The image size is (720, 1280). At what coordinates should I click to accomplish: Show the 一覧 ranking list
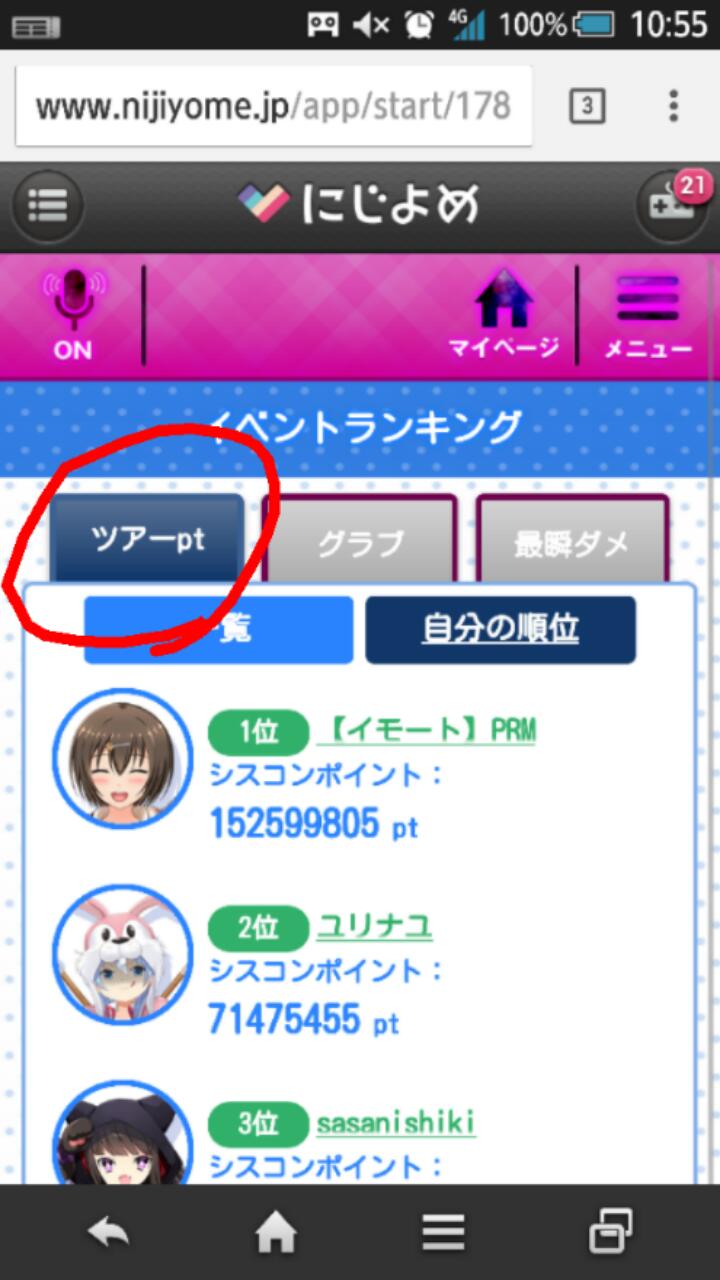(x=218, y=629)
